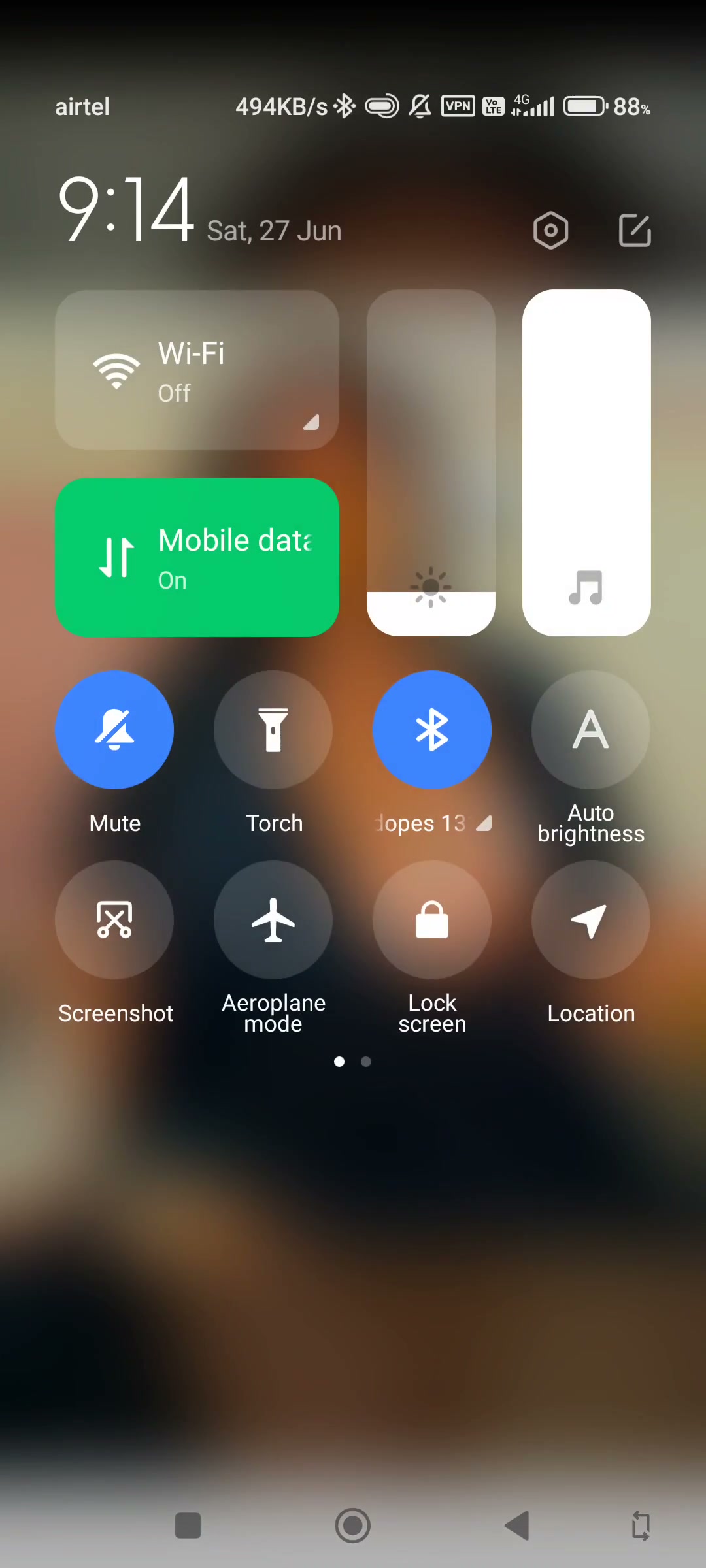Tap the edit tiles pencil icon
The image size is (706, 1568).
tap(635, 230)
